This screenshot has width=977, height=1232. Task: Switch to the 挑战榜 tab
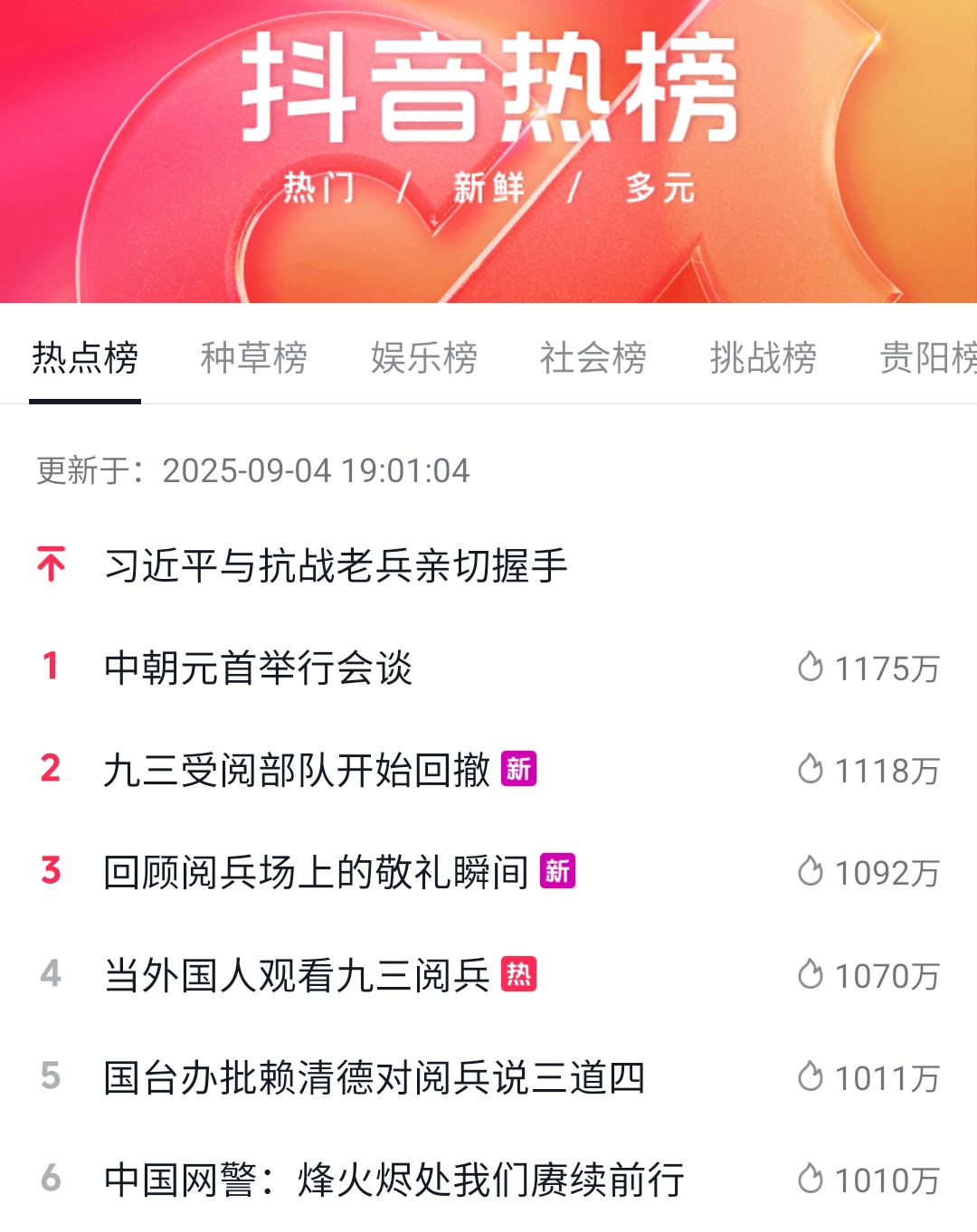pyautogui.click(x=763, y=358)
